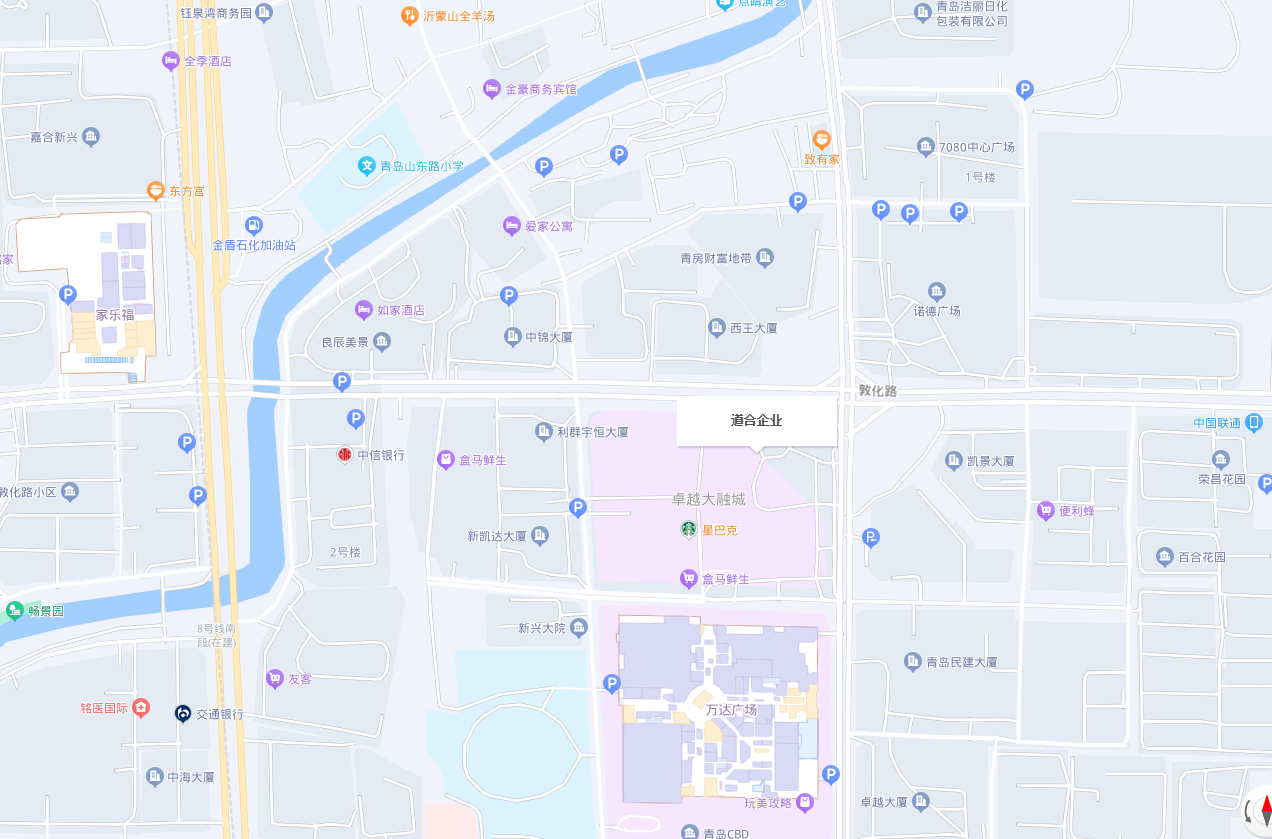Tap the 金盾石化加油站 gas station marker
This screenshot has height=839, width=1272.
click(x=254, y=226)
